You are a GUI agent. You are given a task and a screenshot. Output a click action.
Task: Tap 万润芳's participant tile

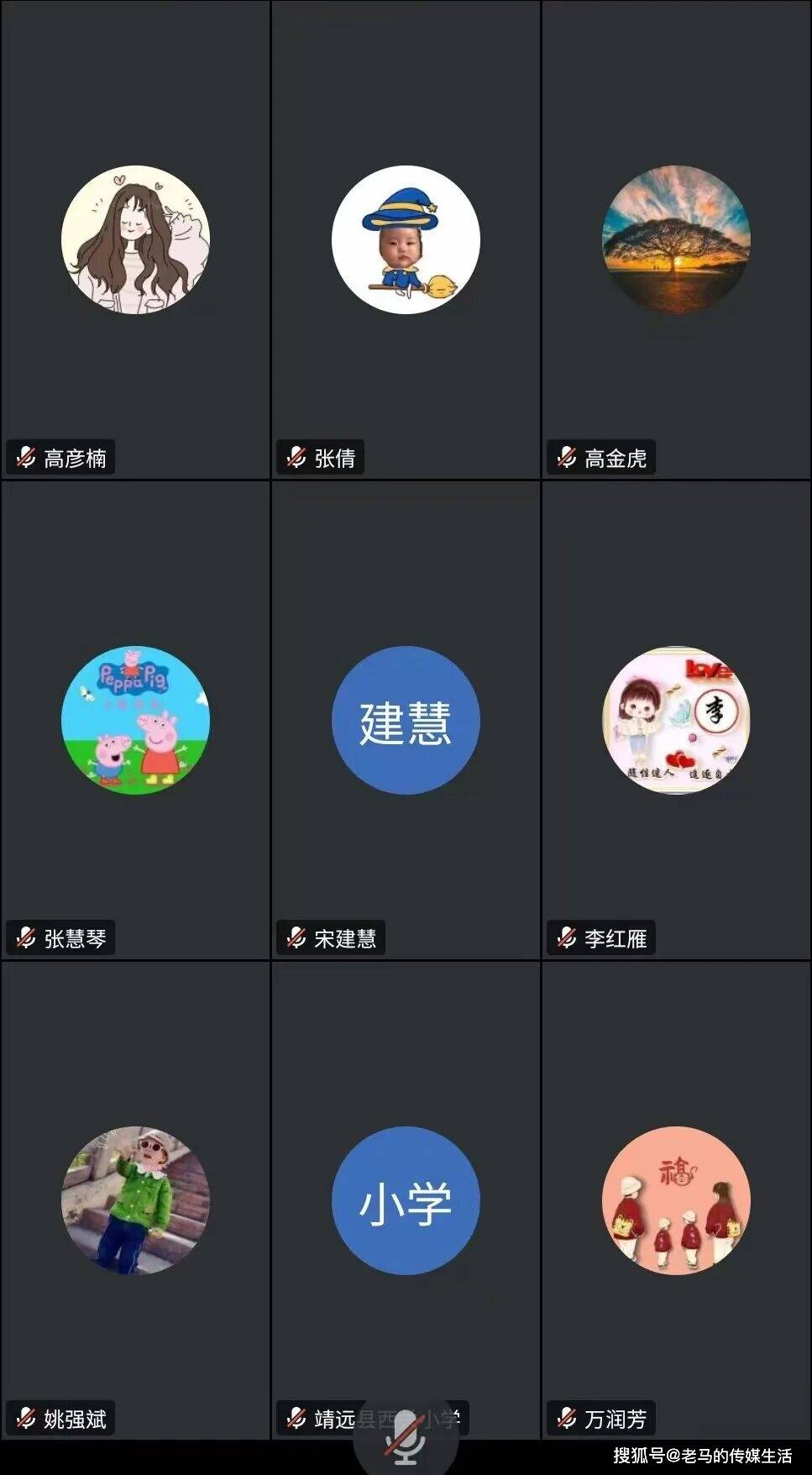(676, 1199)
